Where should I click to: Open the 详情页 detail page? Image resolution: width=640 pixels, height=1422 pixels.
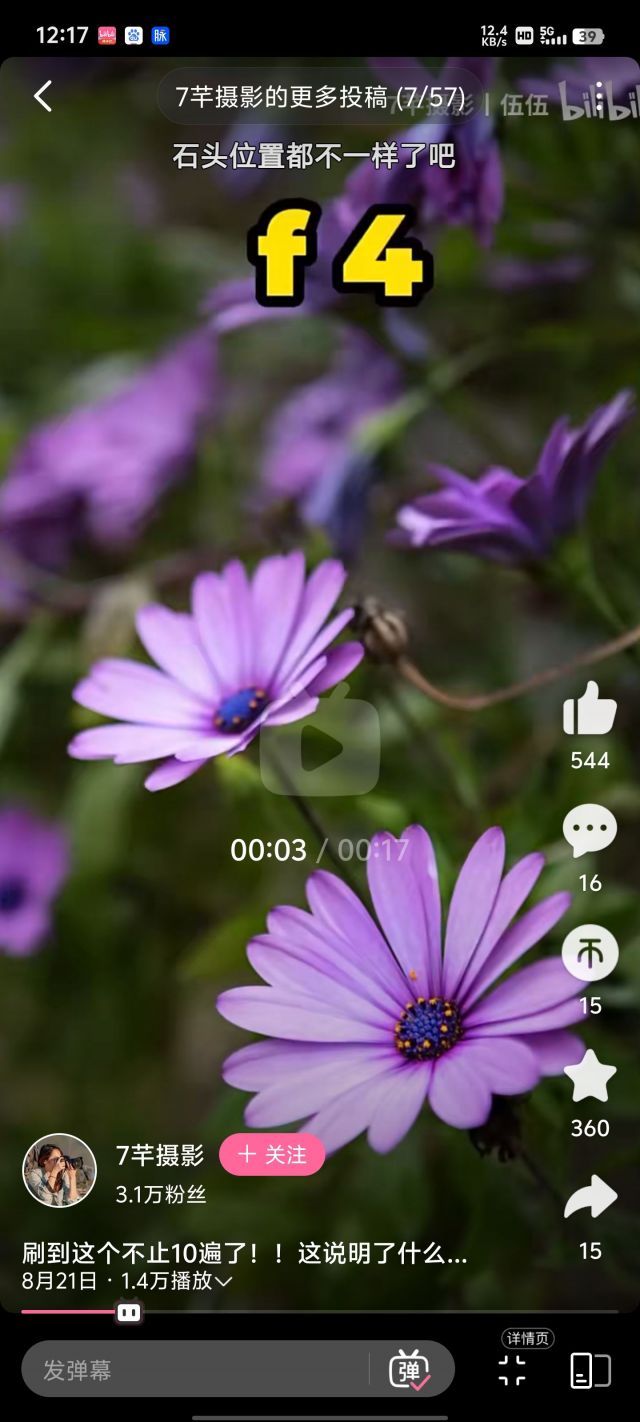tap(512, 1370)
